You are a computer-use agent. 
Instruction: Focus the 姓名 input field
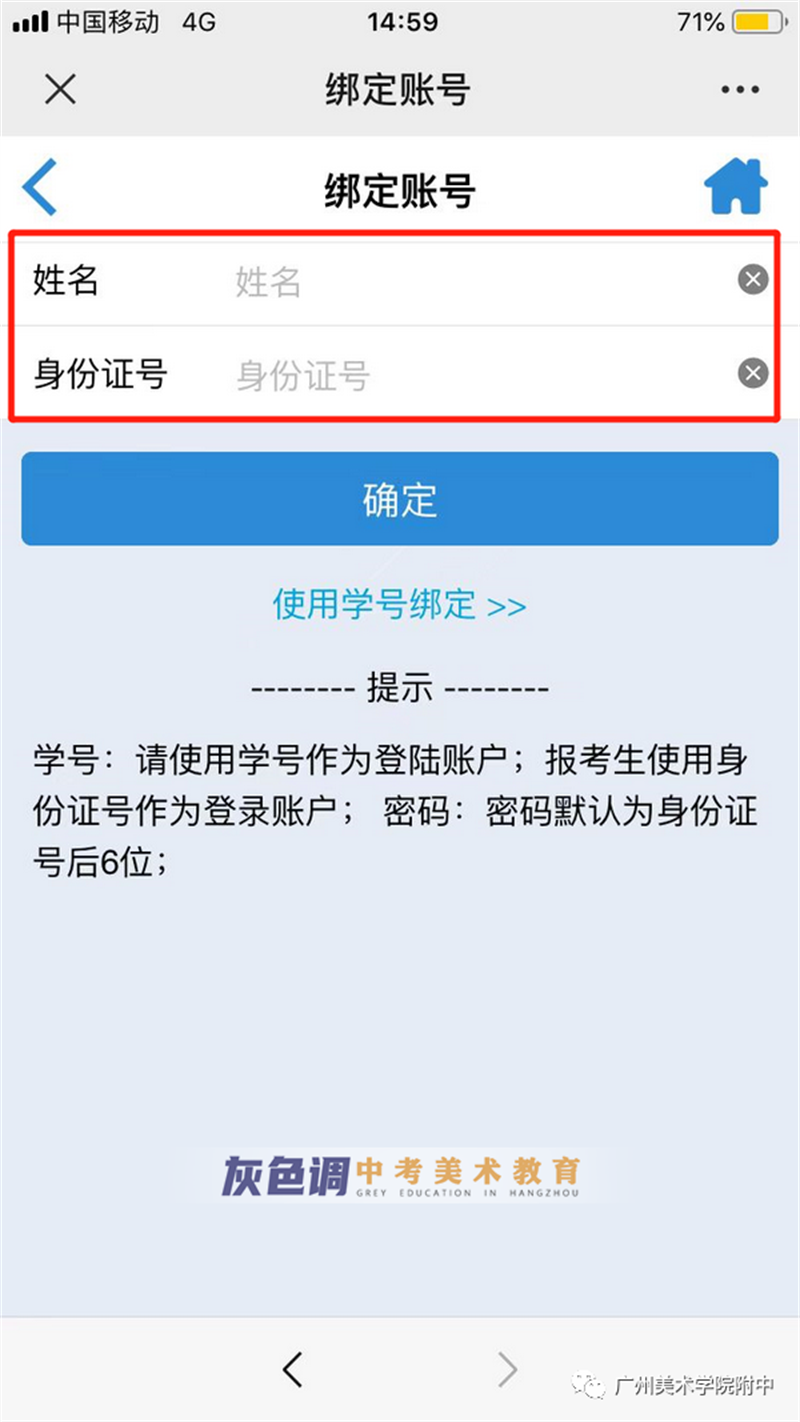[x=480, y=282]
